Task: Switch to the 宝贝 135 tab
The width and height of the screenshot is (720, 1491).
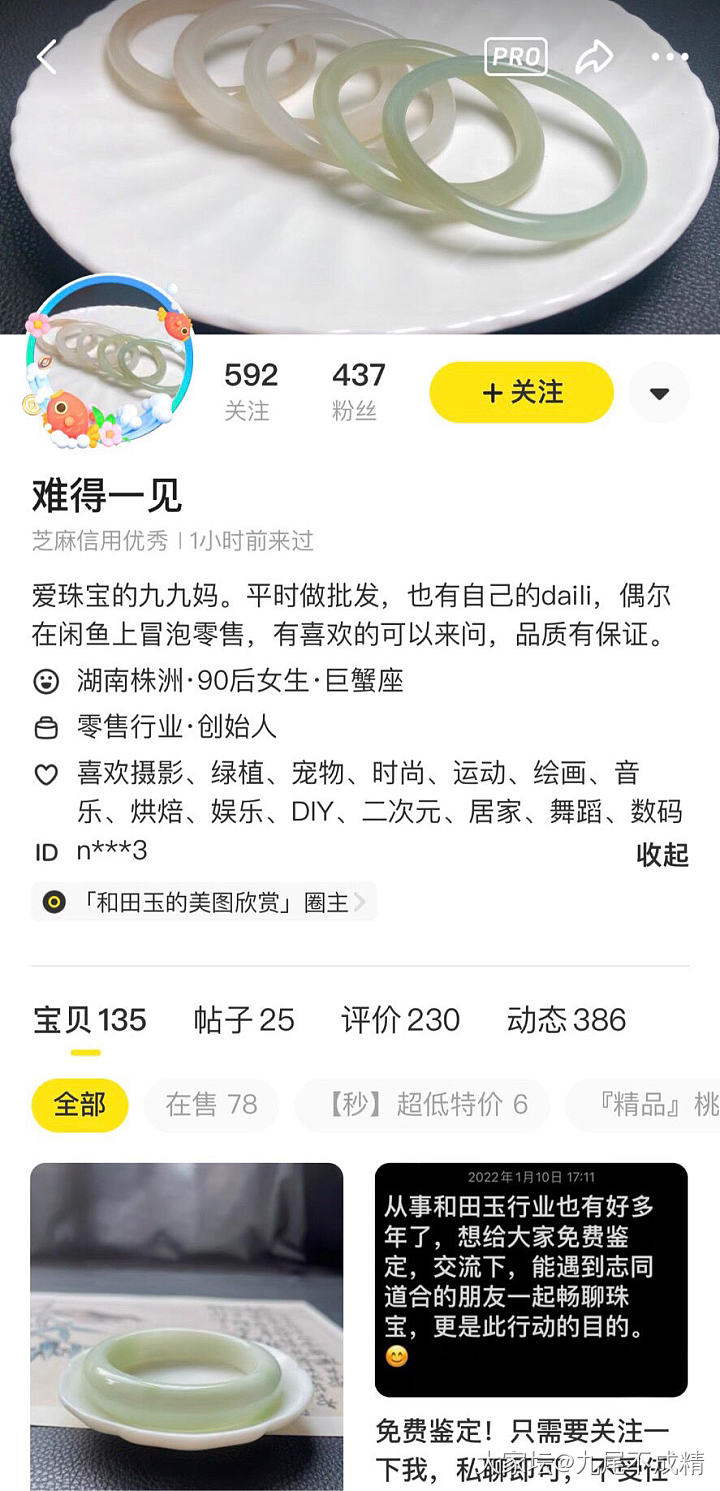Action: pyautogui.click(x=90, y=1020)
